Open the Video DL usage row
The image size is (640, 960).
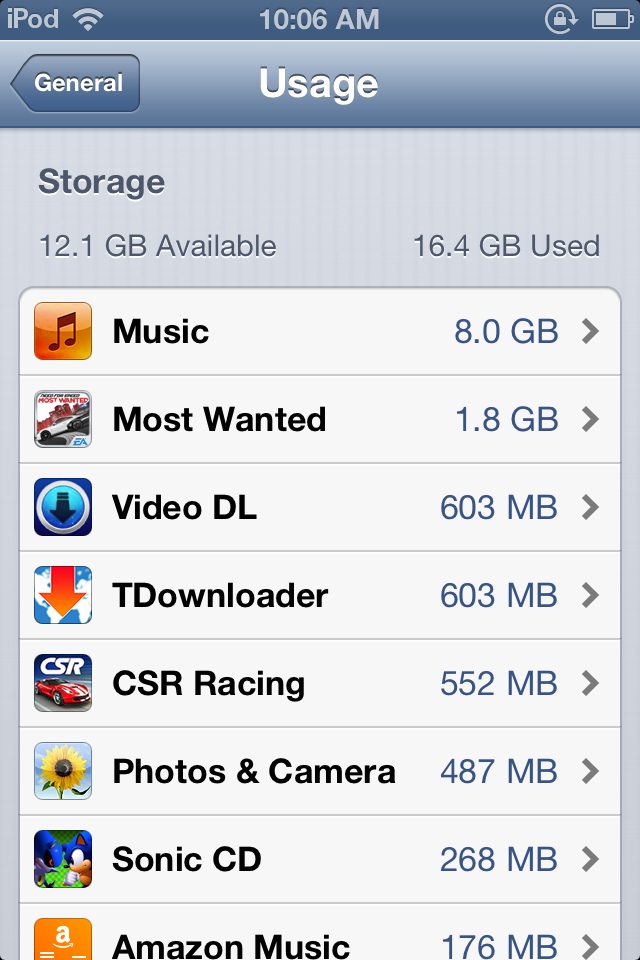click(320, 507)
